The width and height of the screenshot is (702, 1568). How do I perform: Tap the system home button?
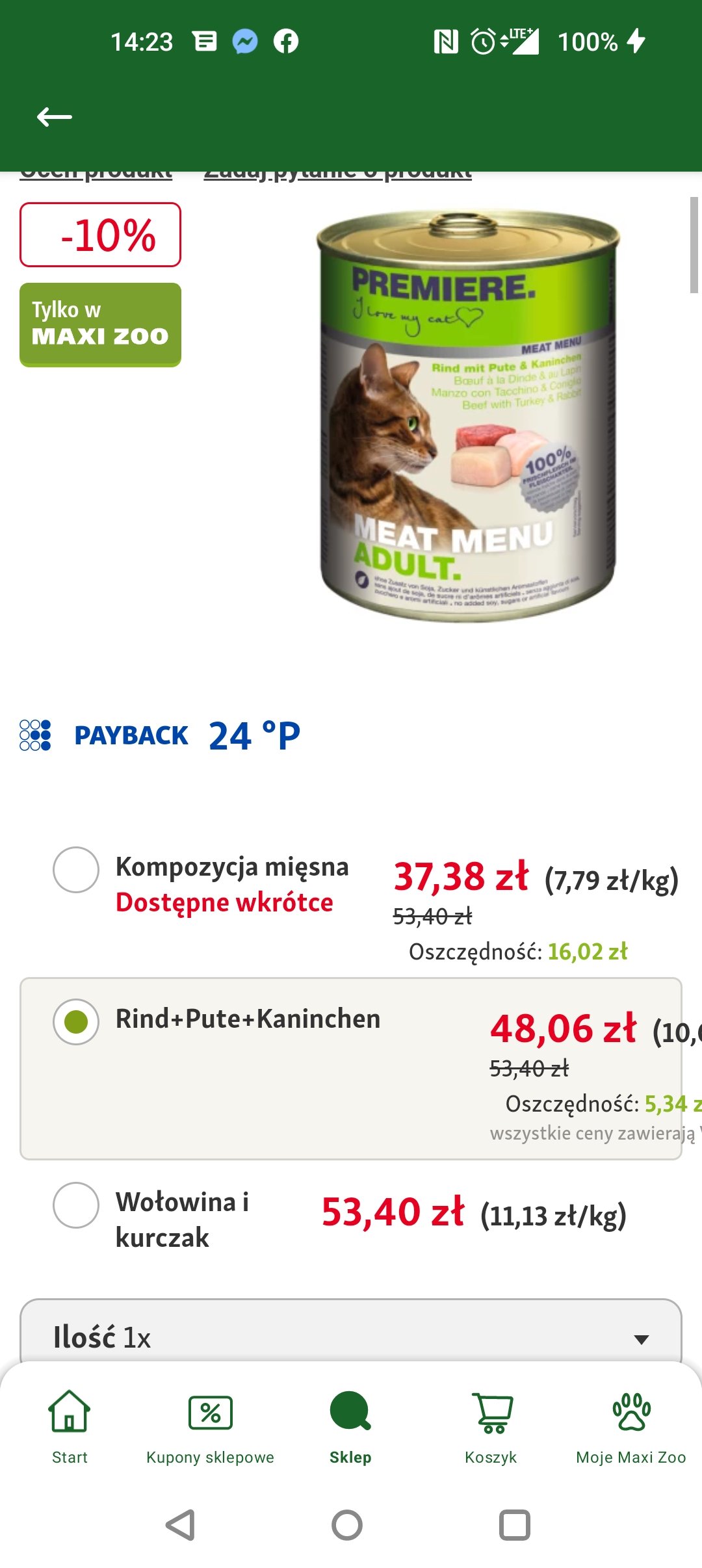(347, 1524)
